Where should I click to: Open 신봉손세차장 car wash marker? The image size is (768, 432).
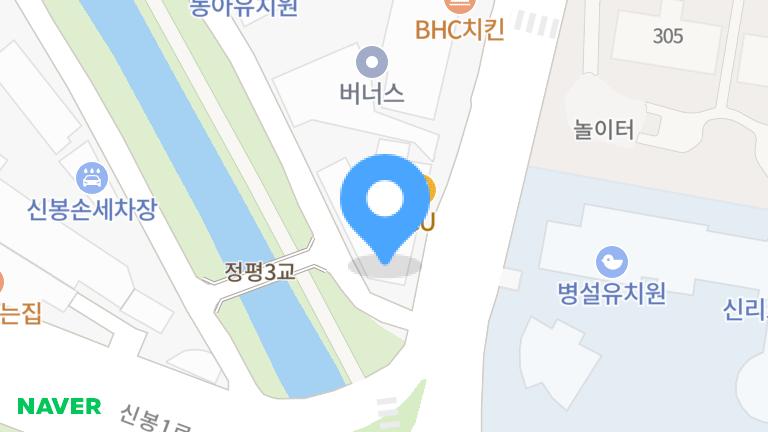click(92, 179)
